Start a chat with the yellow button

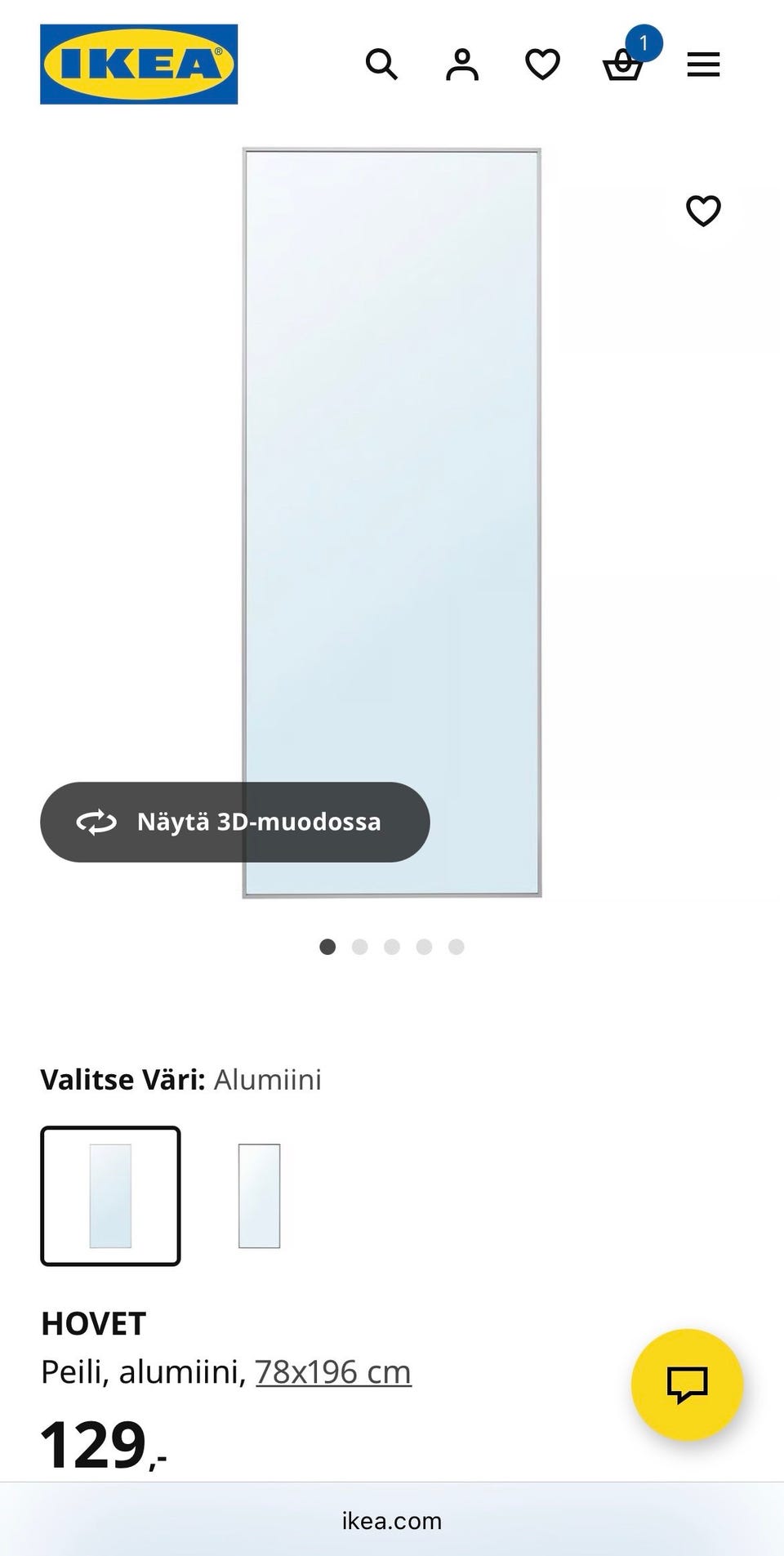(687, 1384)
